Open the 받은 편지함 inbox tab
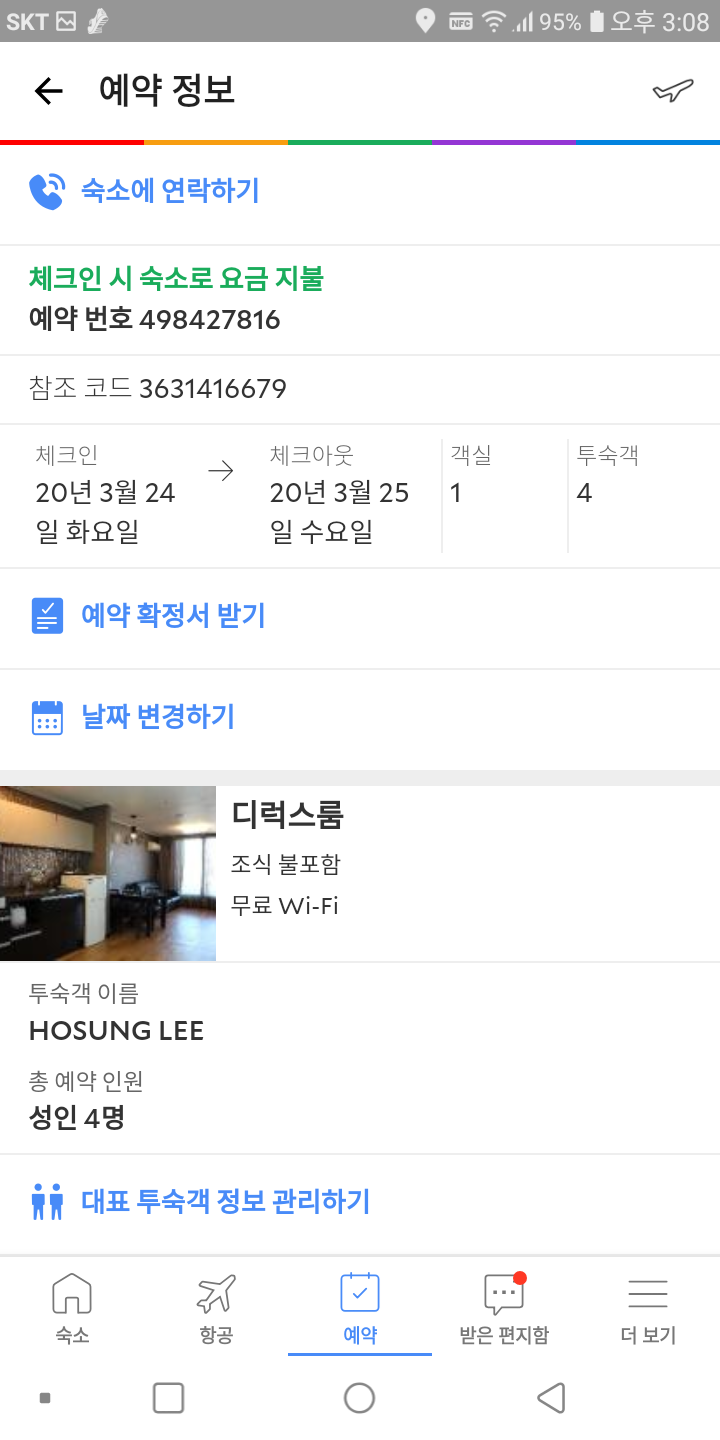 point(504,1308)
